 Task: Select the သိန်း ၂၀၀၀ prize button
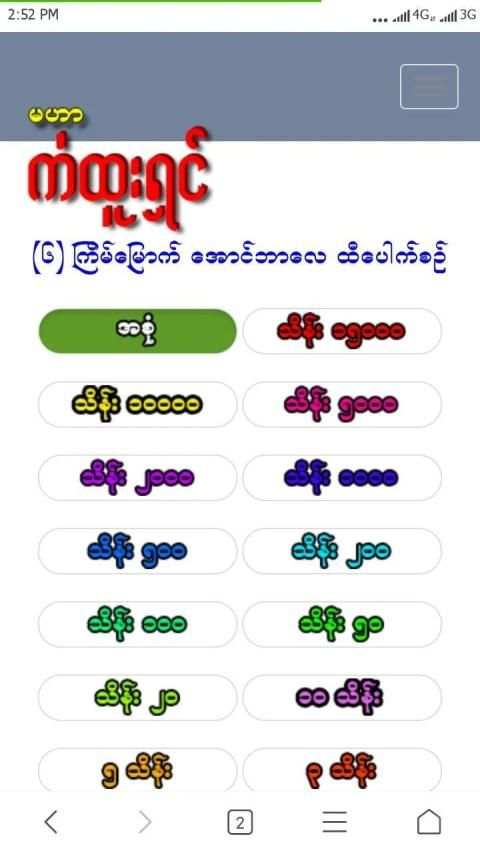click(x=137, y=478)
